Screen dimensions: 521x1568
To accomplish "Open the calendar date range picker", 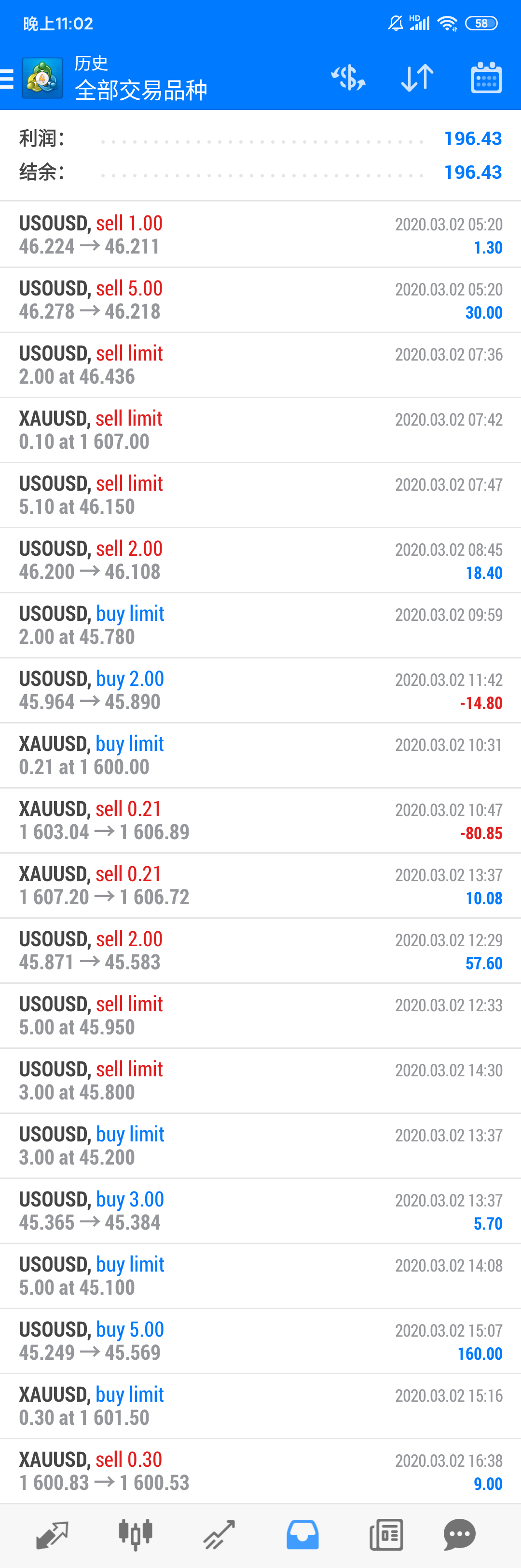I will (486, 79).
